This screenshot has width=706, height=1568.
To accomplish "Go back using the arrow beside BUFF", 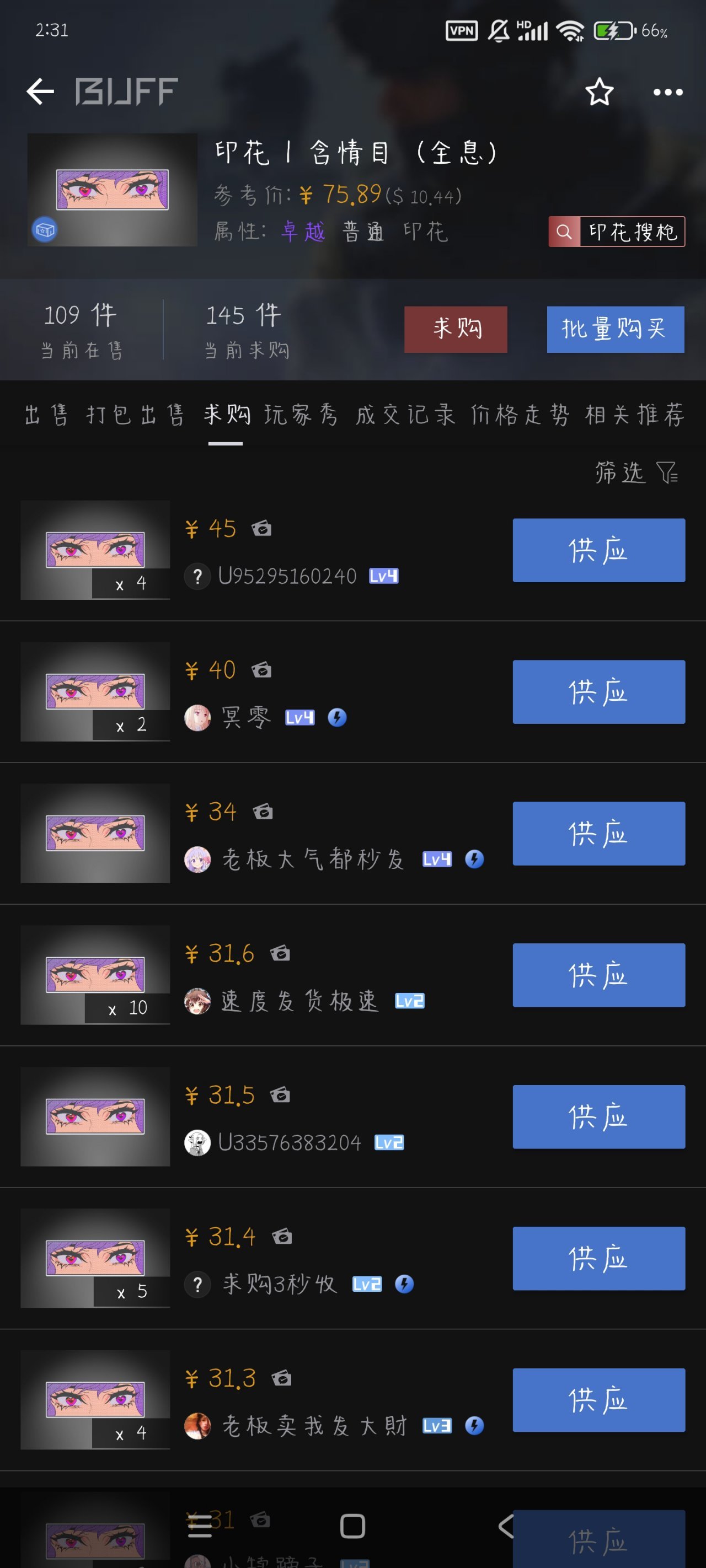I will (40, 92).
